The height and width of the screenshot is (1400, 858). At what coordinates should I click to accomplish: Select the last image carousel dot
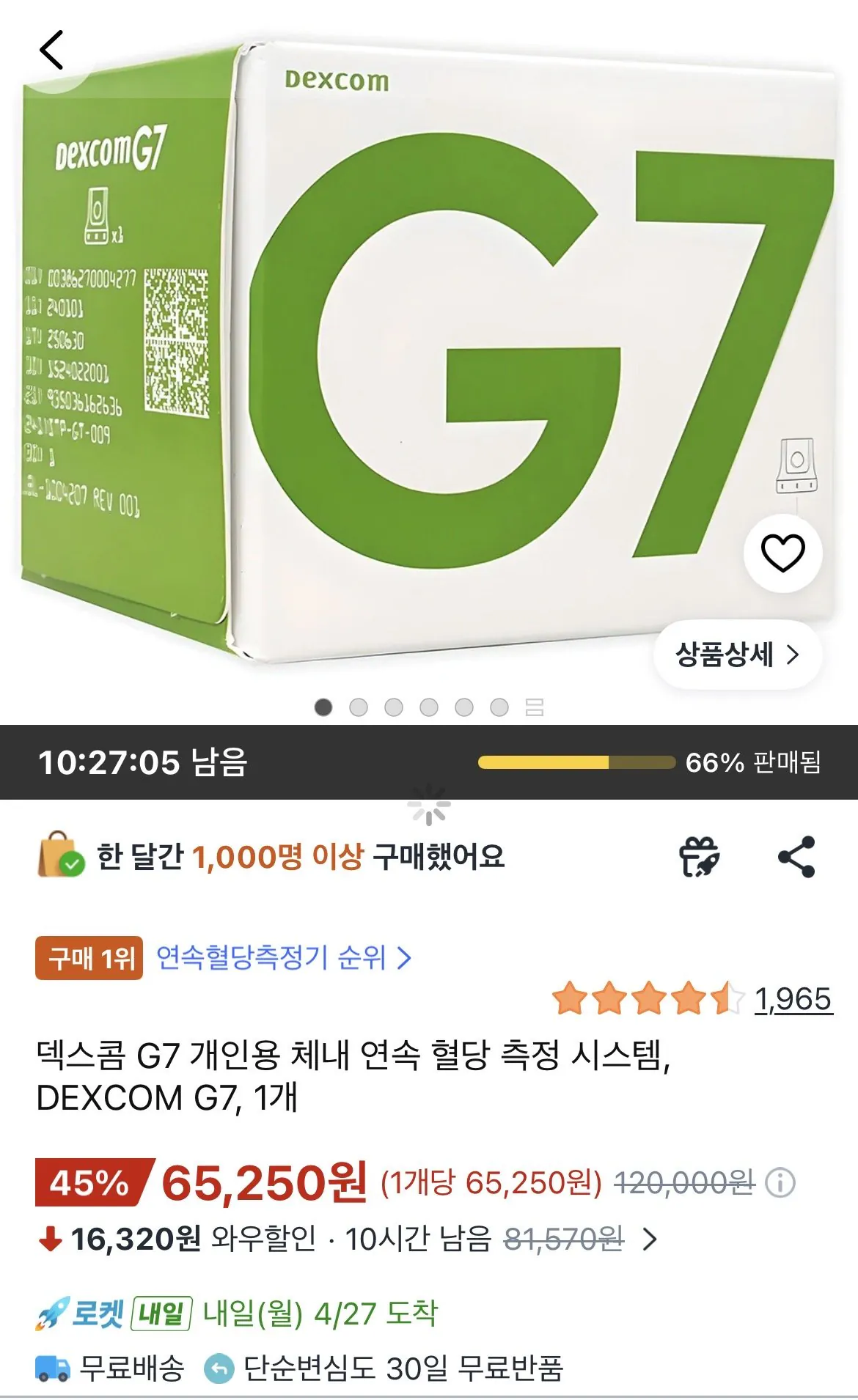(500, 707)
